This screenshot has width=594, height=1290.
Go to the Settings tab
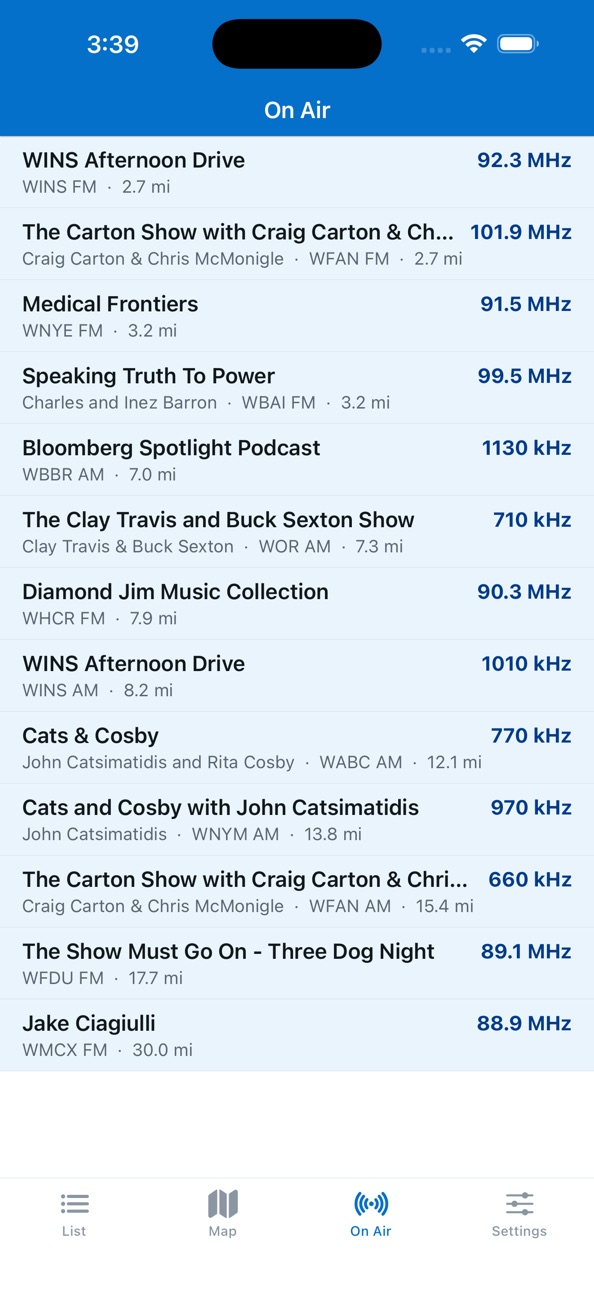point(519,1214)
